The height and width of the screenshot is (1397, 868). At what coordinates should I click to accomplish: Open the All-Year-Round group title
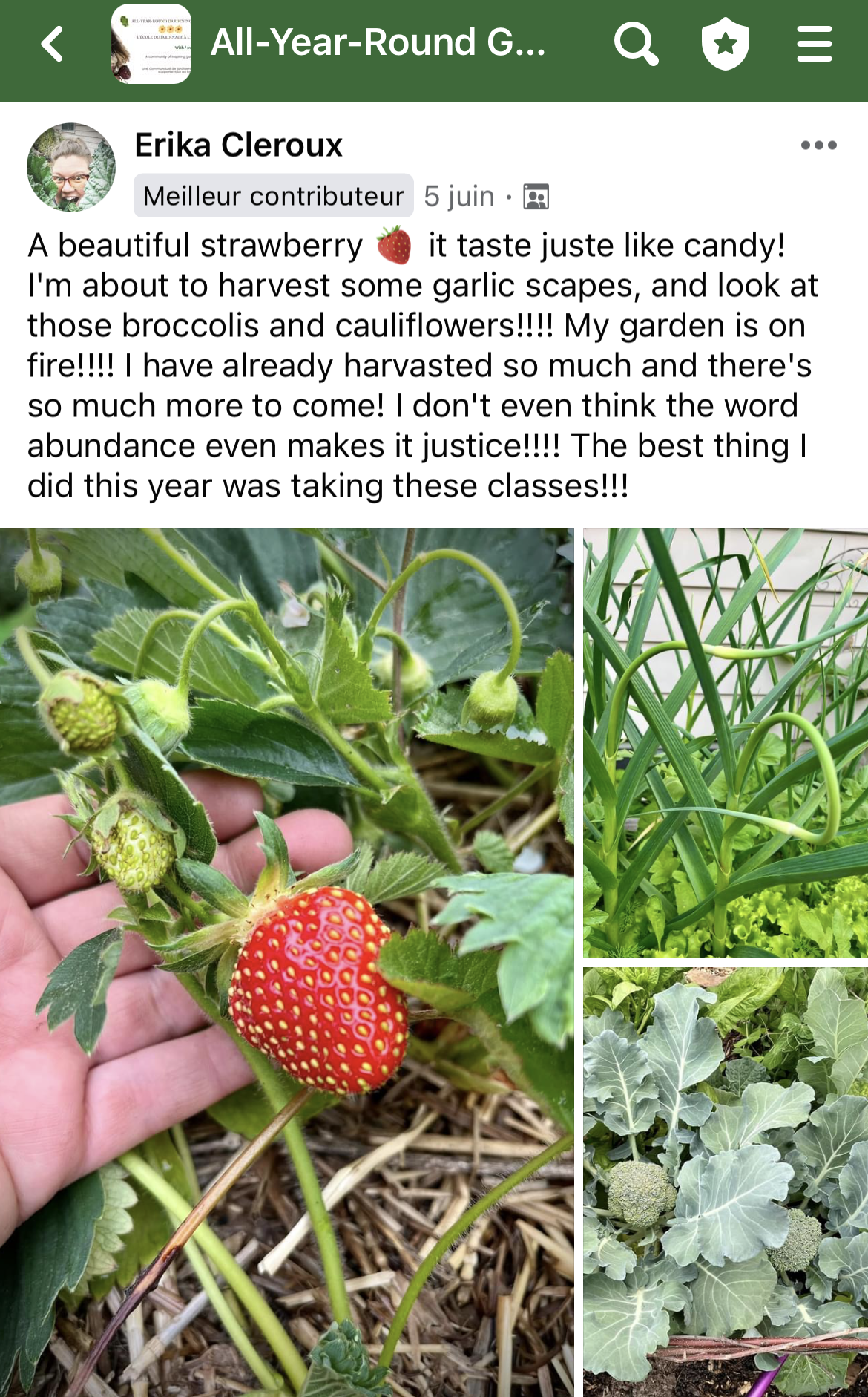coord(378,43)
